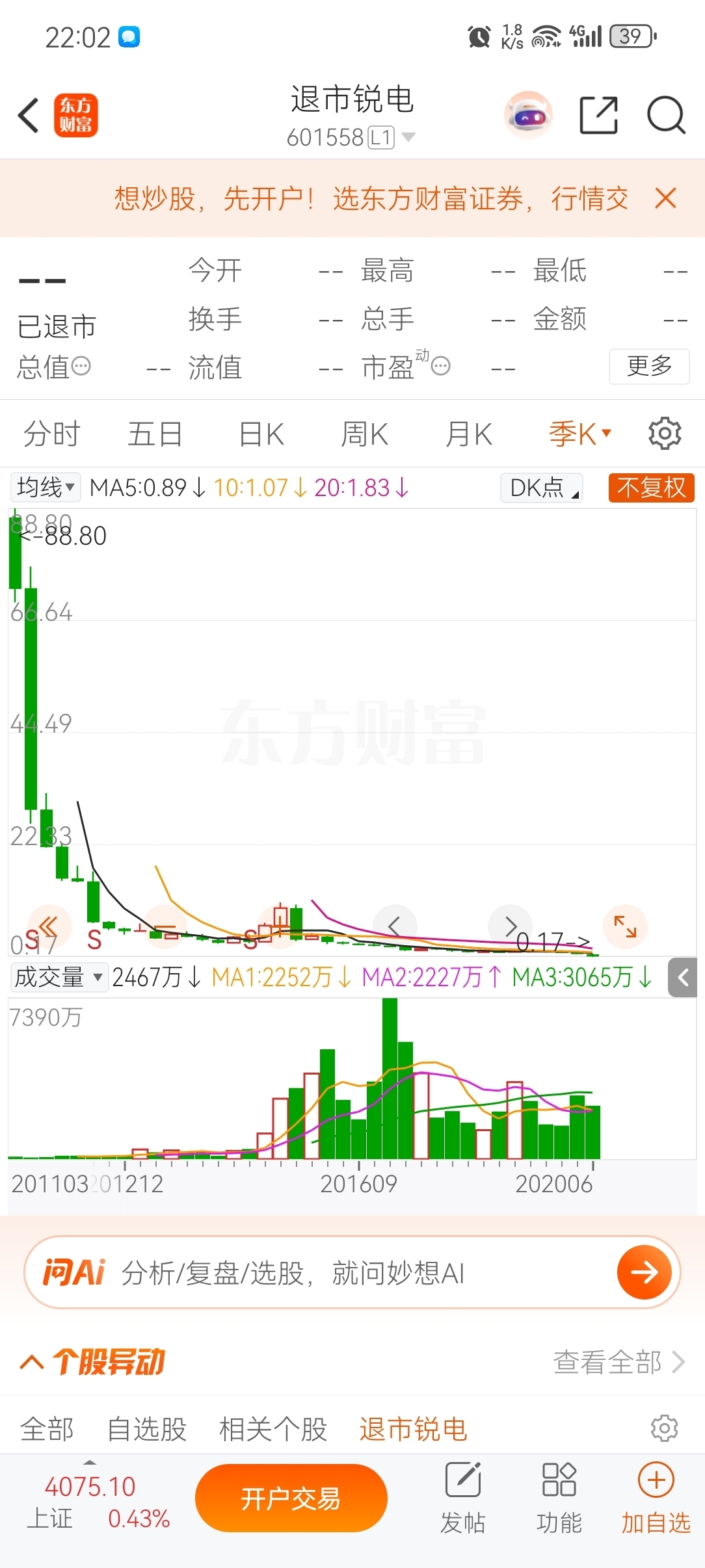Screen dimensions: 705x1568
Task: Go back using the top-left arrow
Action: [x=29, y=116]
